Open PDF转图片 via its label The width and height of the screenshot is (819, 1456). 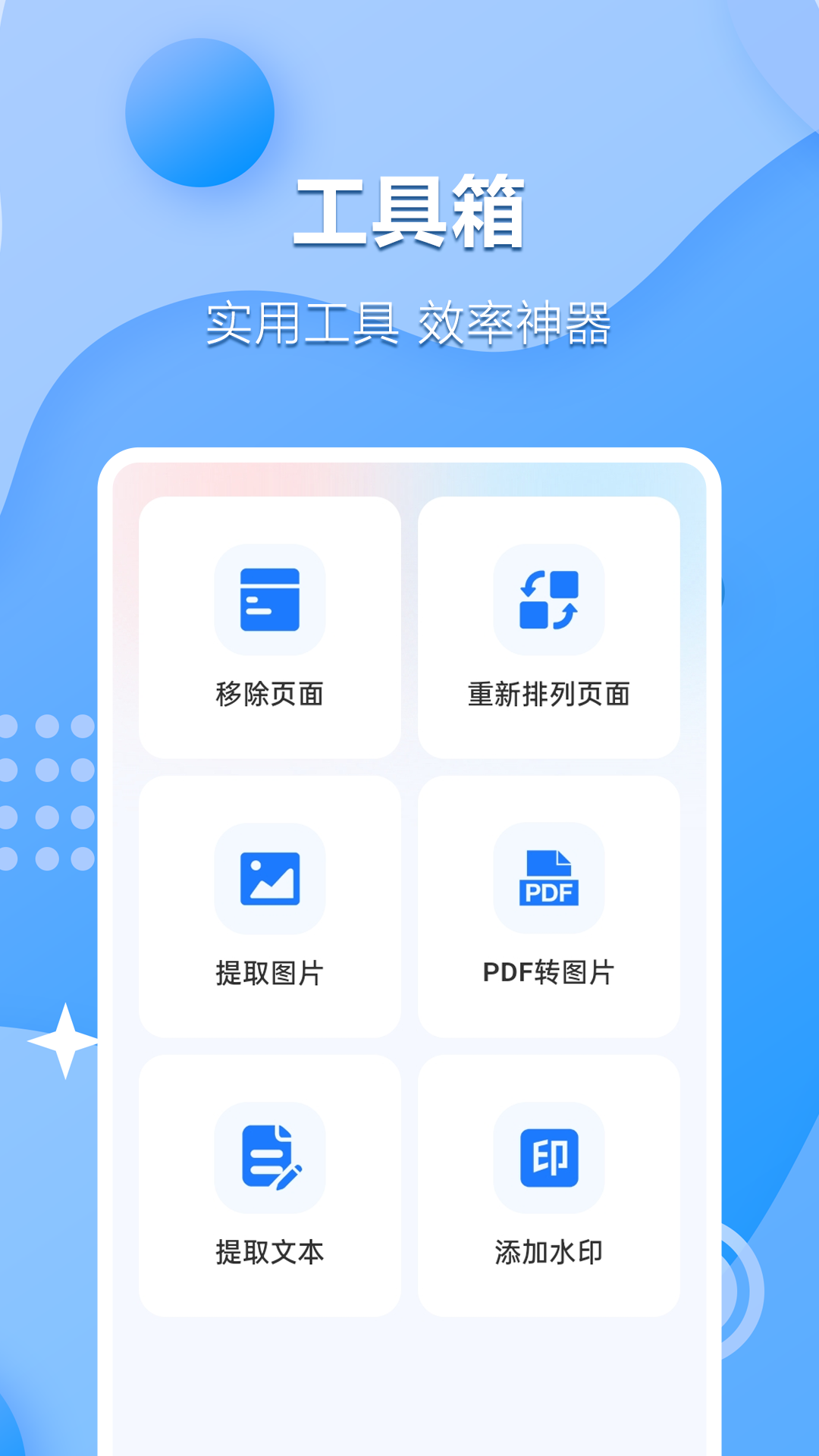click(548, 972)
